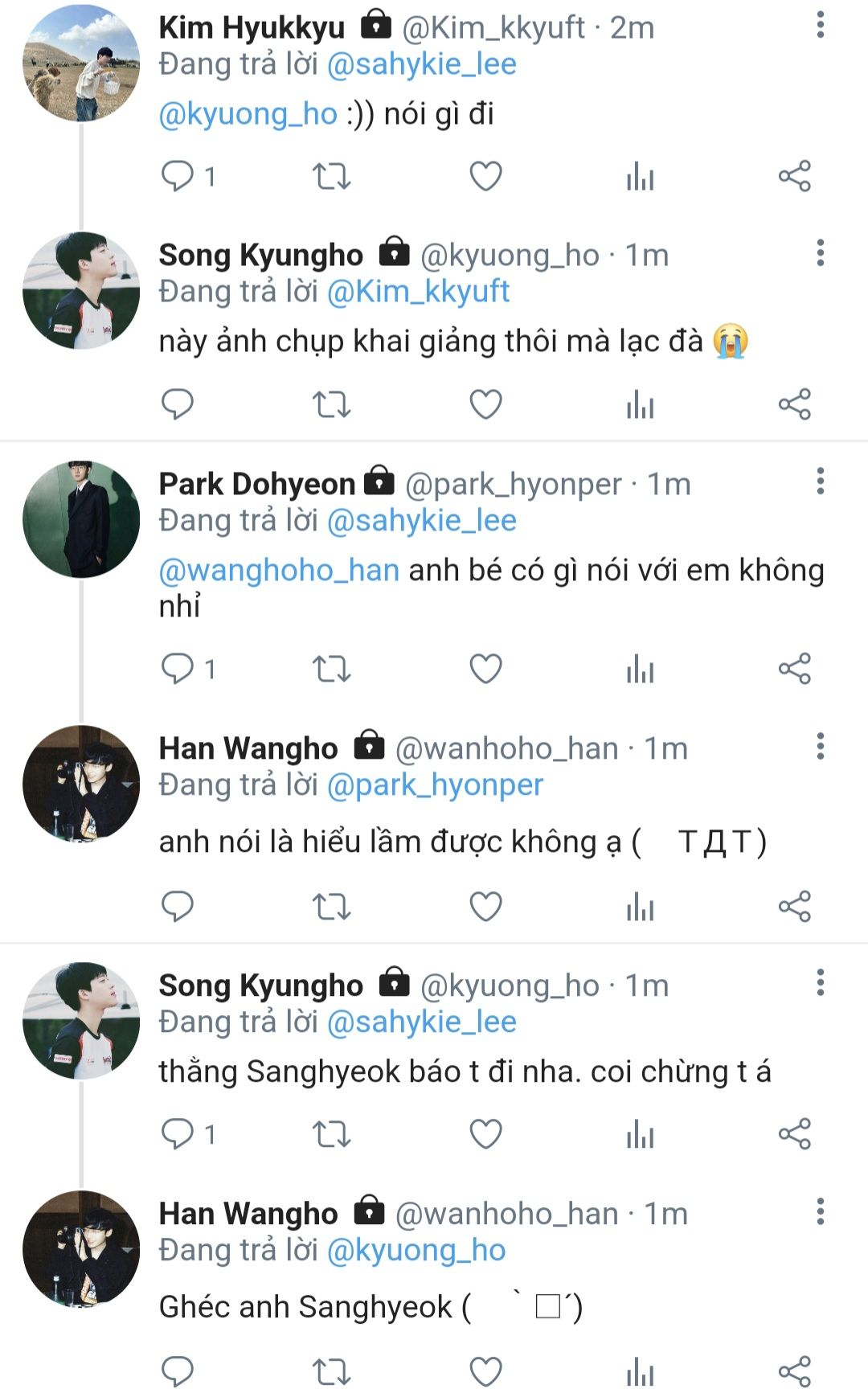
Task: Like Han Wangho's Ghéc anh Sanghyeok tweet
Action: 485,1371
